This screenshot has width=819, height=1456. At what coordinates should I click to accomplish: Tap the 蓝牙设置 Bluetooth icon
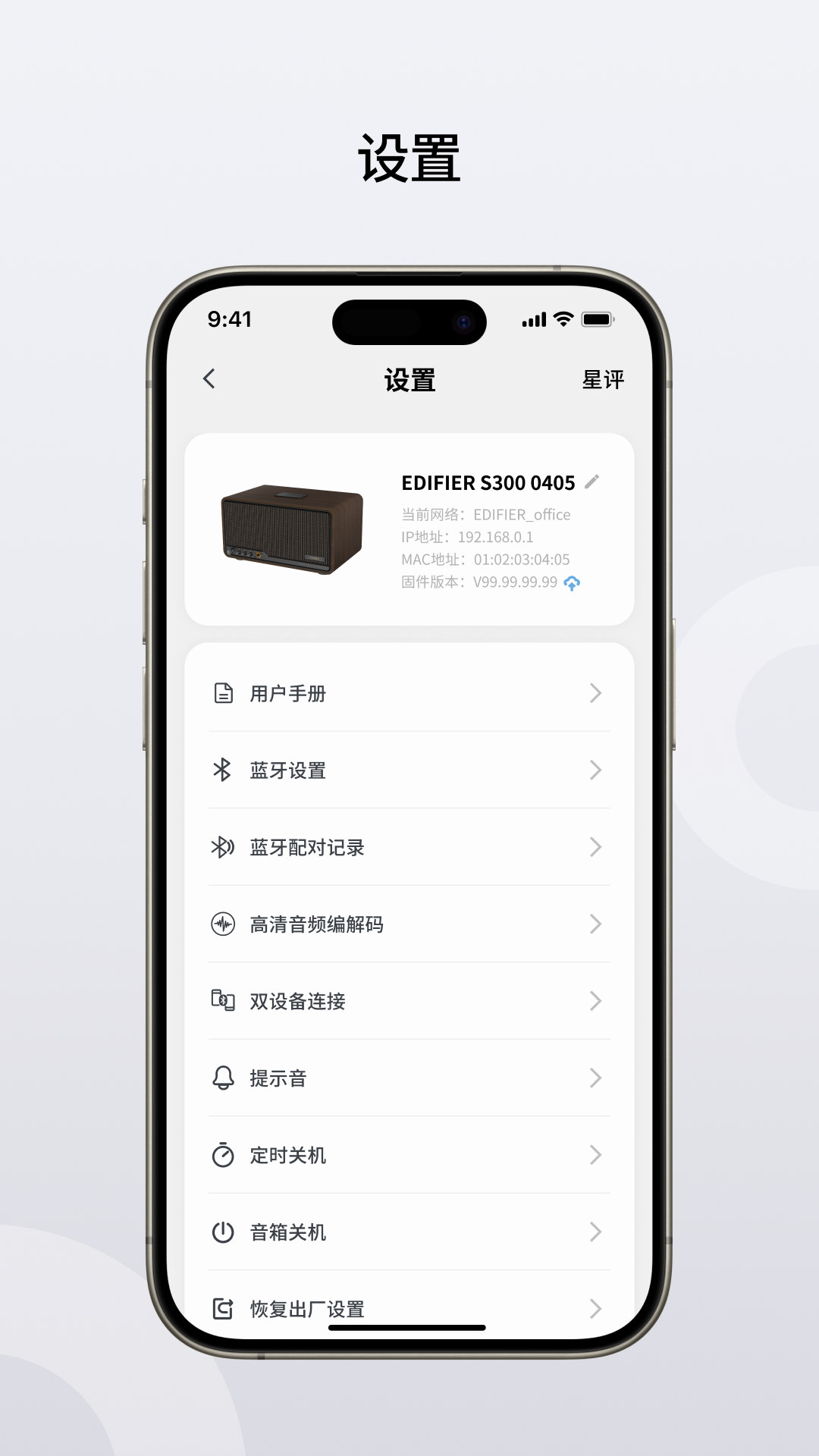click(223, 770)
